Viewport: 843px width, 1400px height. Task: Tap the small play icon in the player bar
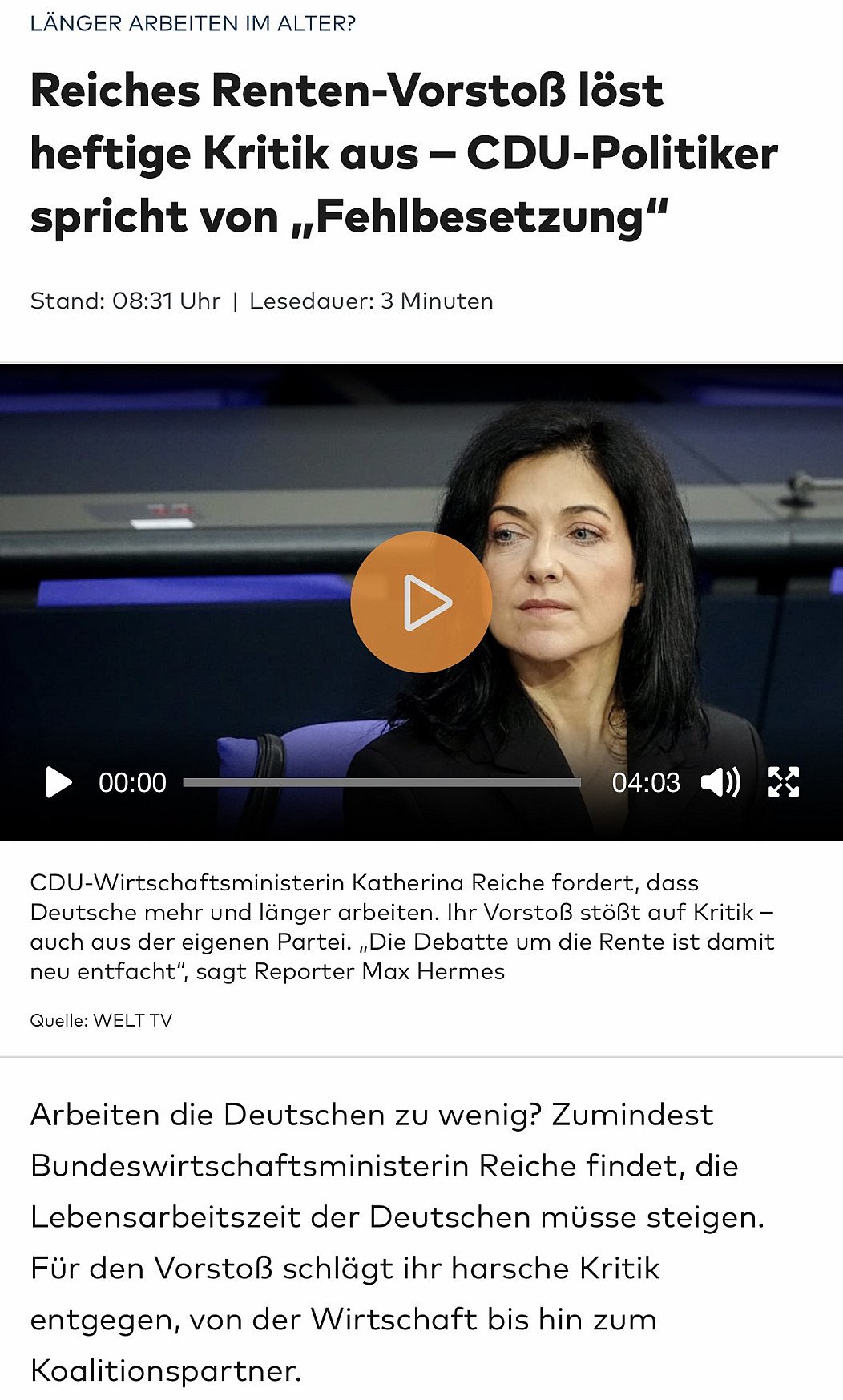click(x=58, y=782)
